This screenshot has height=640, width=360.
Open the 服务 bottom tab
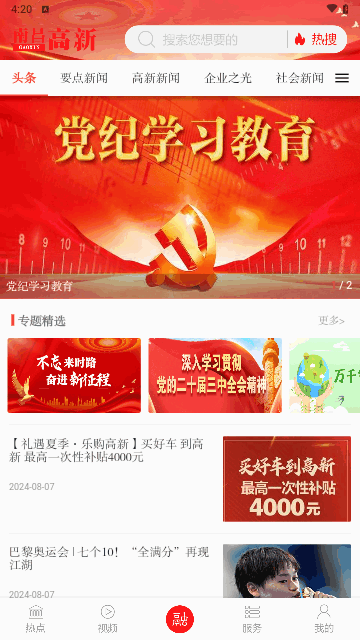[x=252, y=619]
